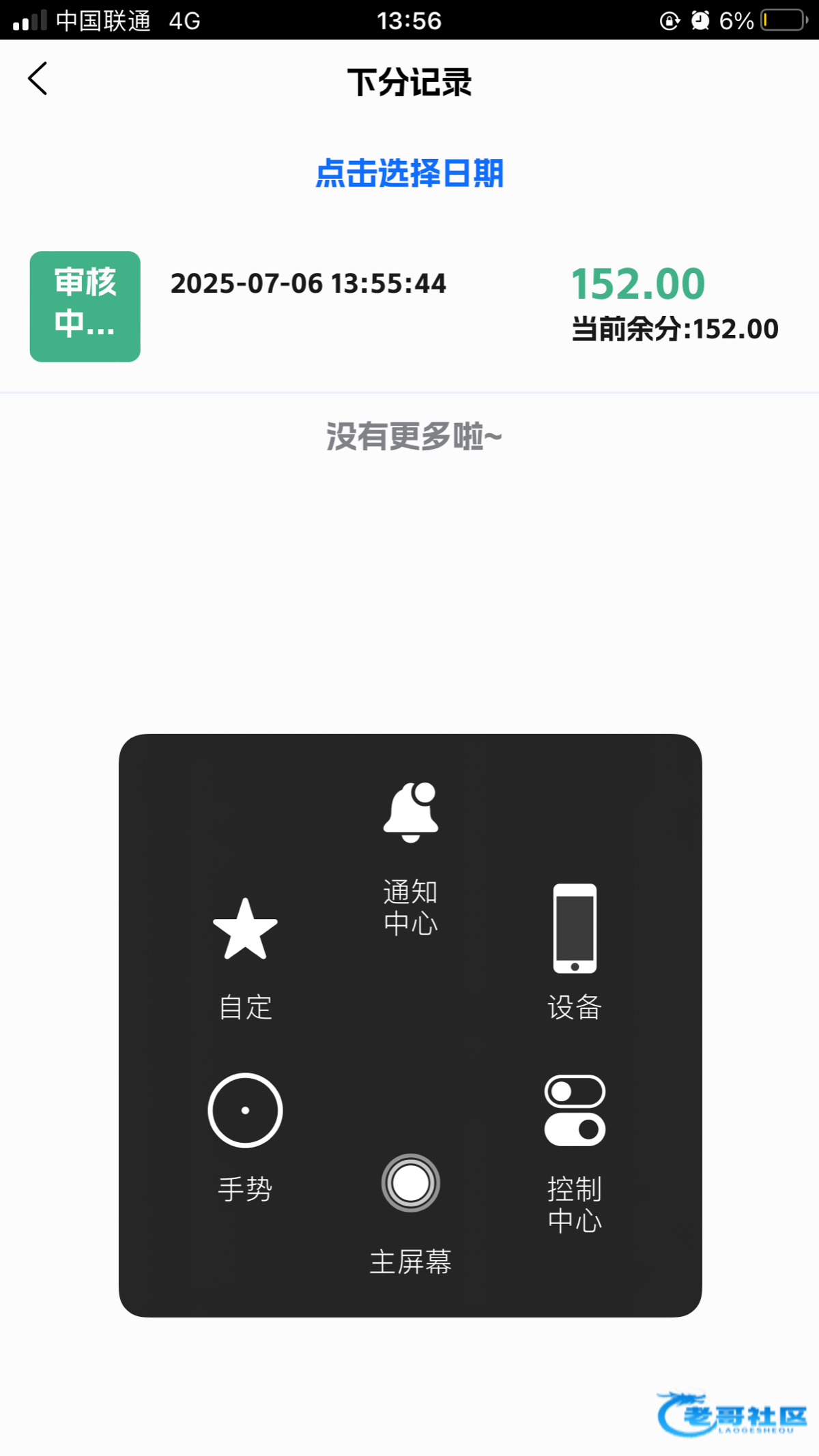Go back from the 下分记录 page
This screenshot has height=1456, width=819.
pos(38,78)
